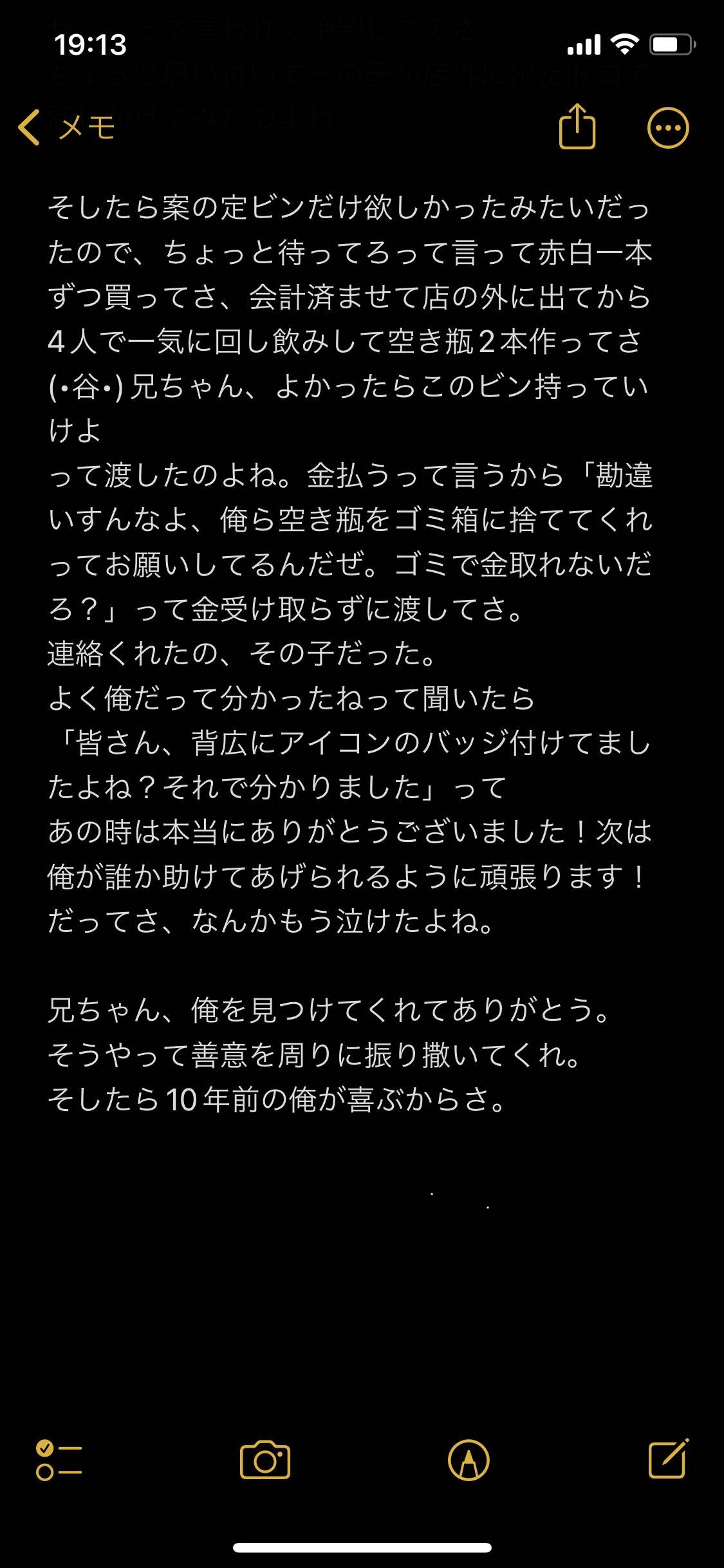The height and width of the screenshot is (1568, 724).
Task: Open the markup pen tool
Action: [x=469, y=1460]
